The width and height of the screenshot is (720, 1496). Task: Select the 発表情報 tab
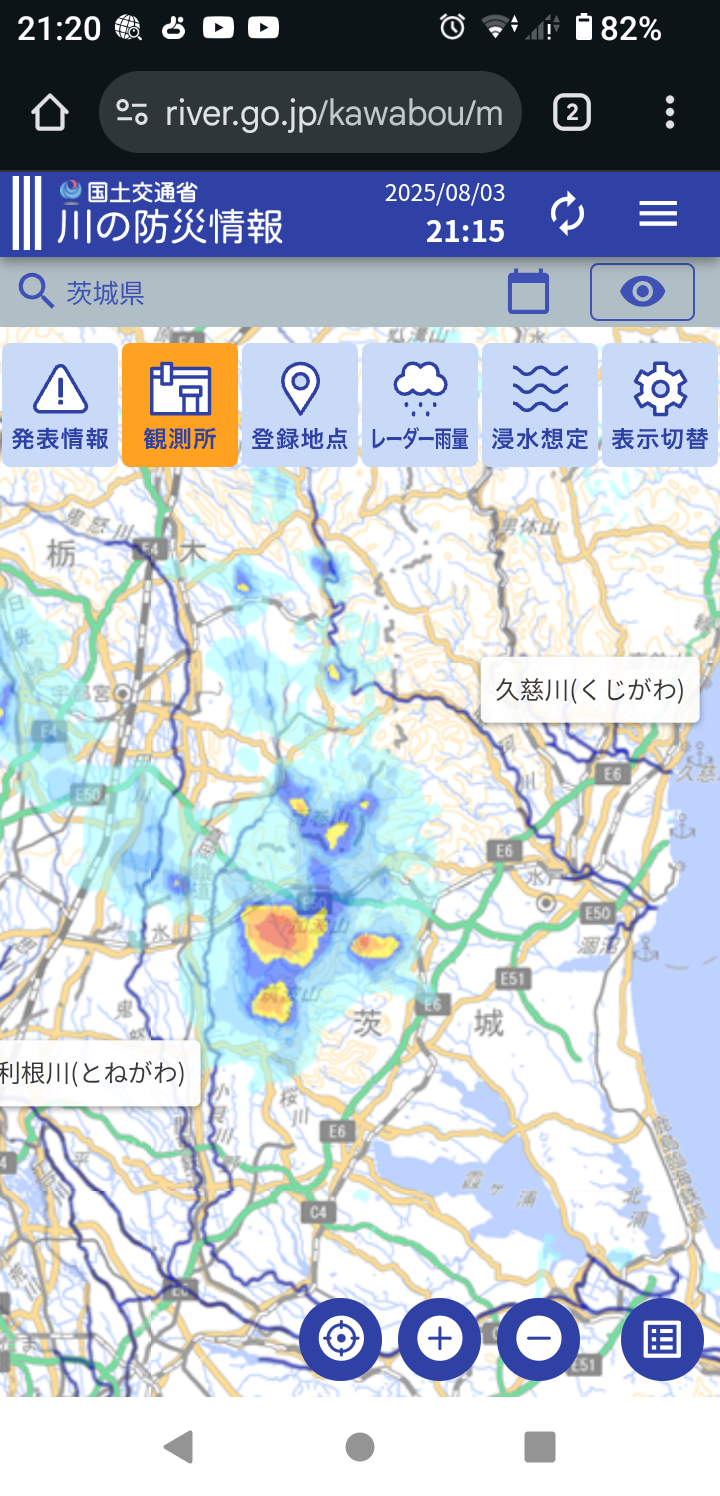(60, 405)
